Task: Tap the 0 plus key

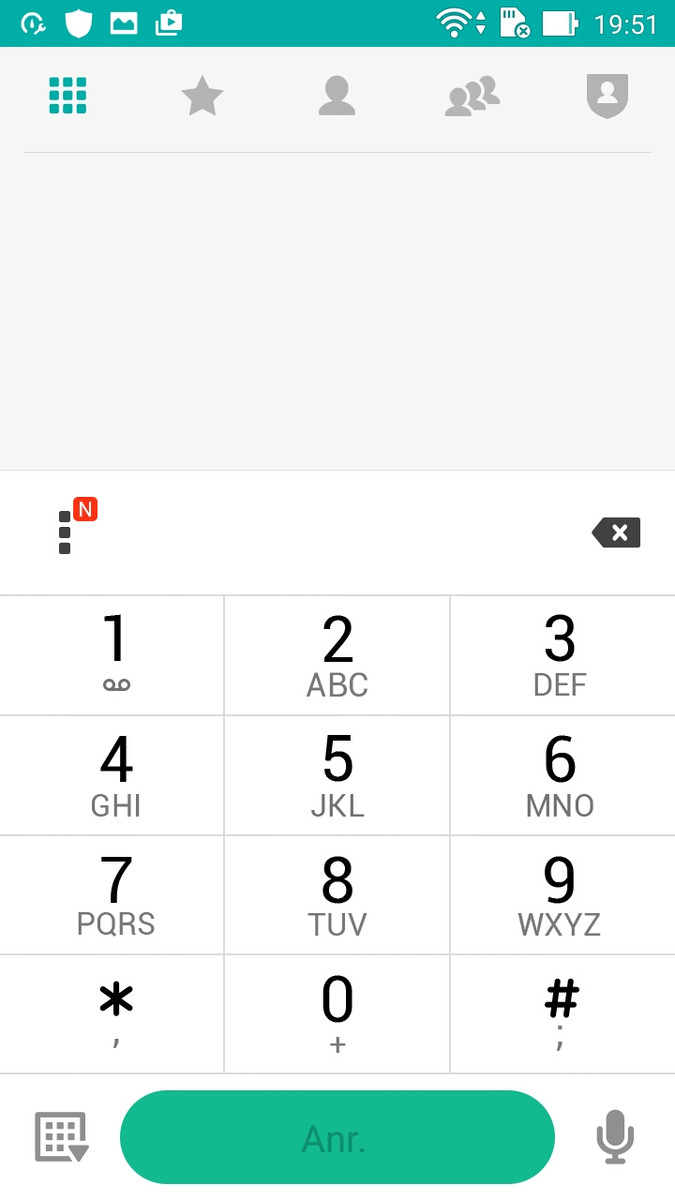Action: [337, 1014]
